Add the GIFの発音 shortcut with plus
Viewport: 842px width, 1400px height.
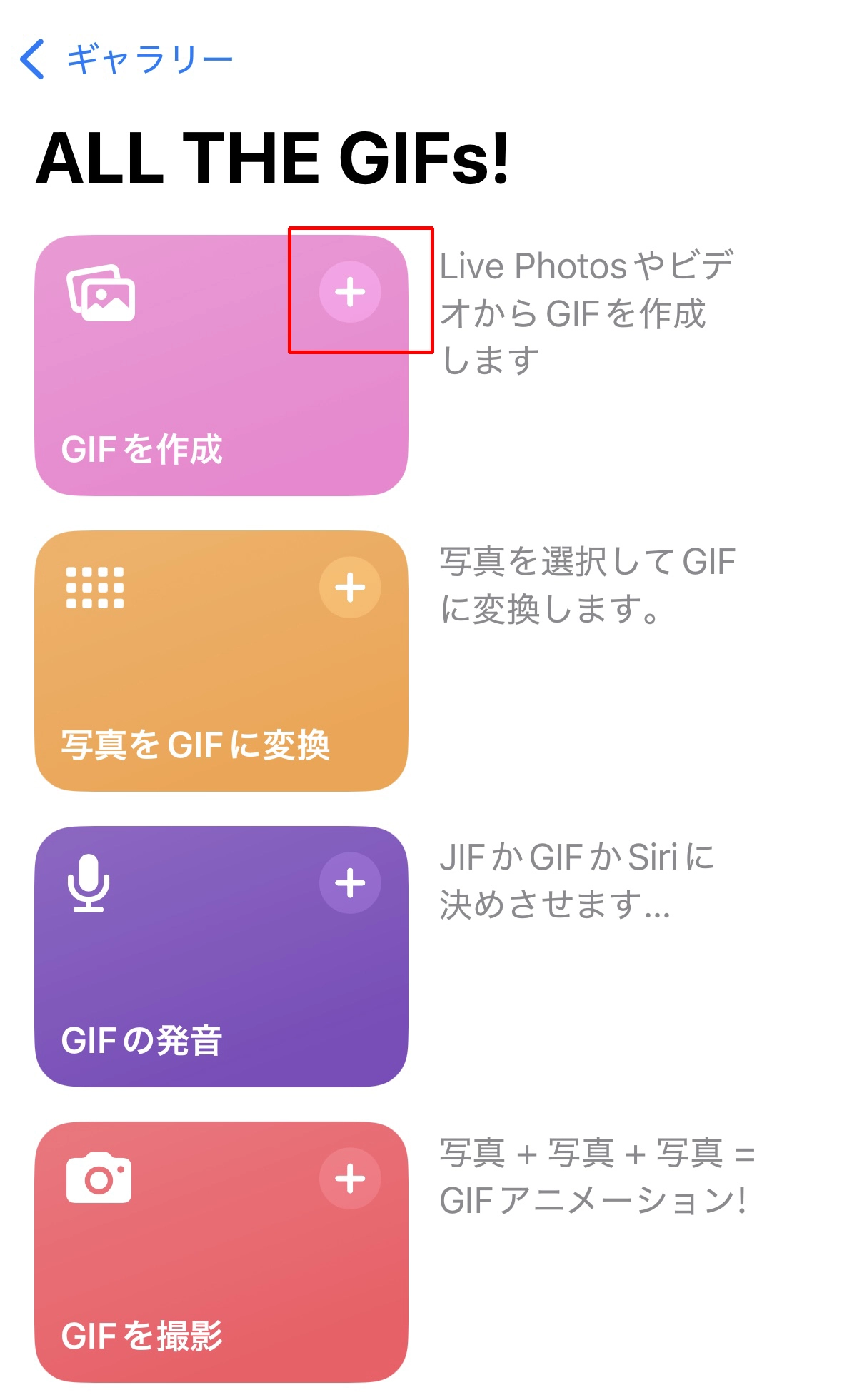350,883
